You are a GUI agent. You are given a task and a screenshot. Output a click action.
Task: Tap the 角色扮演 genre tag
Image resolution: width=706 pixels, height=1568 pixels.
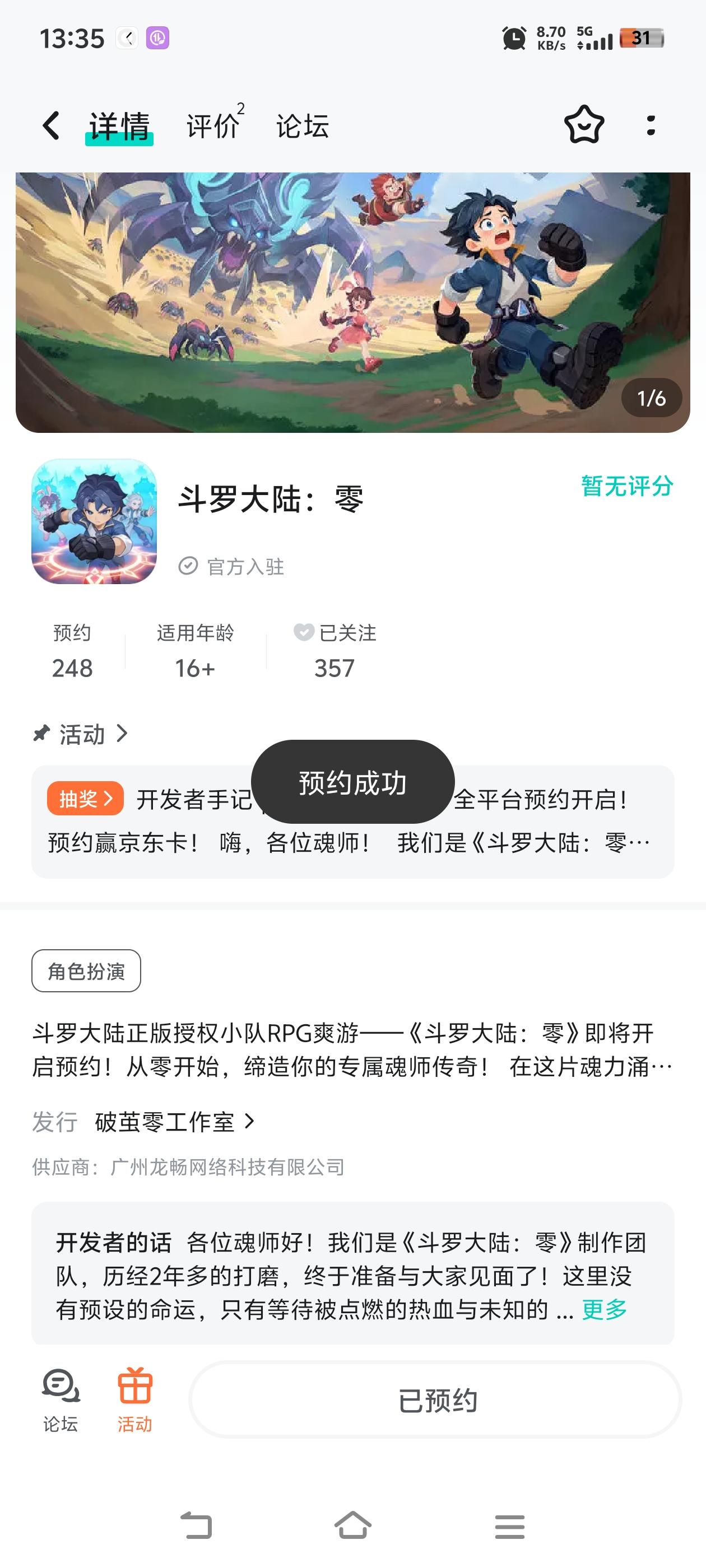tap(86, 970)
